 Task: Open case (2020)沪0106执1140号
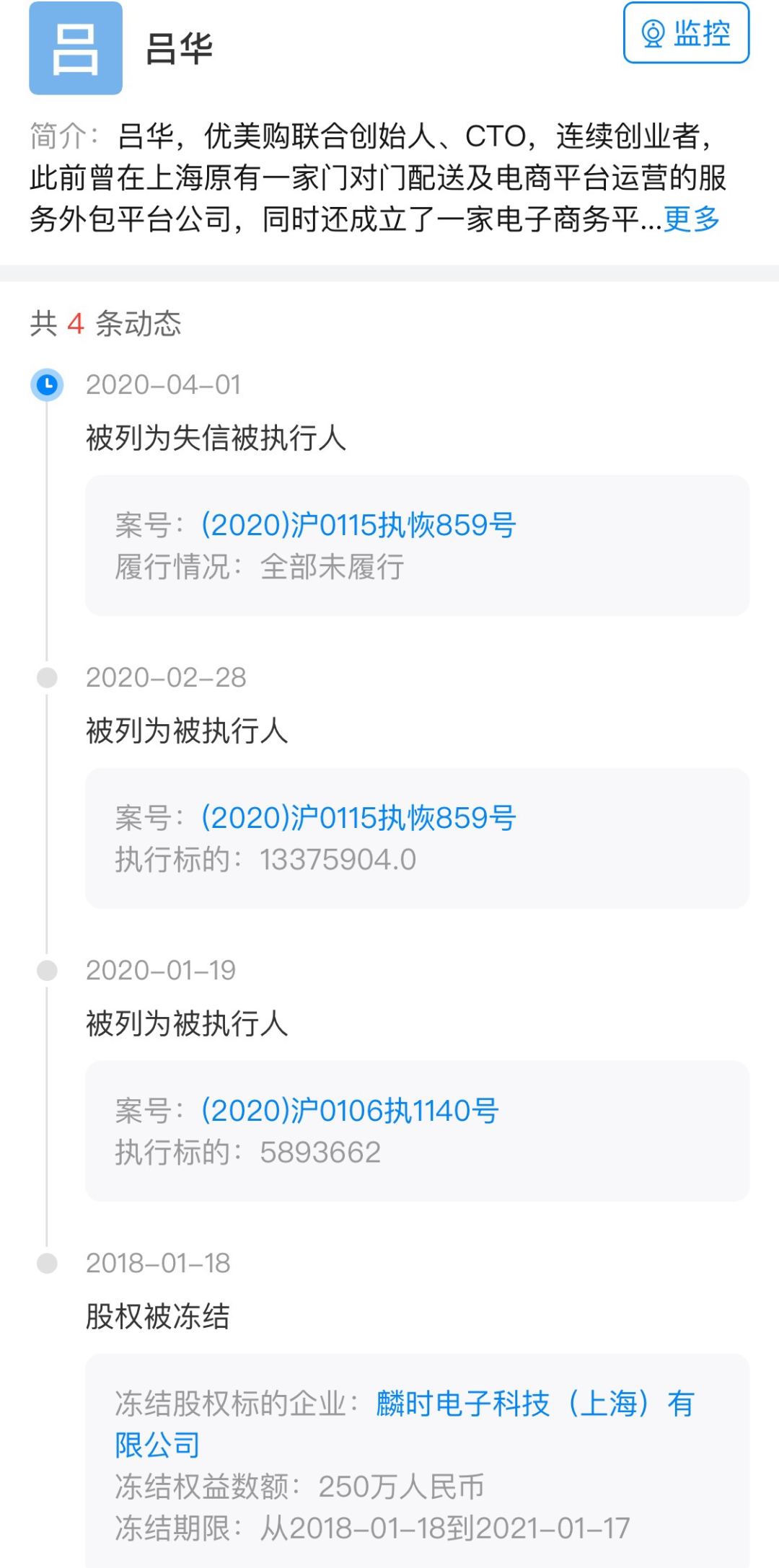click(x=350, y=1111)
